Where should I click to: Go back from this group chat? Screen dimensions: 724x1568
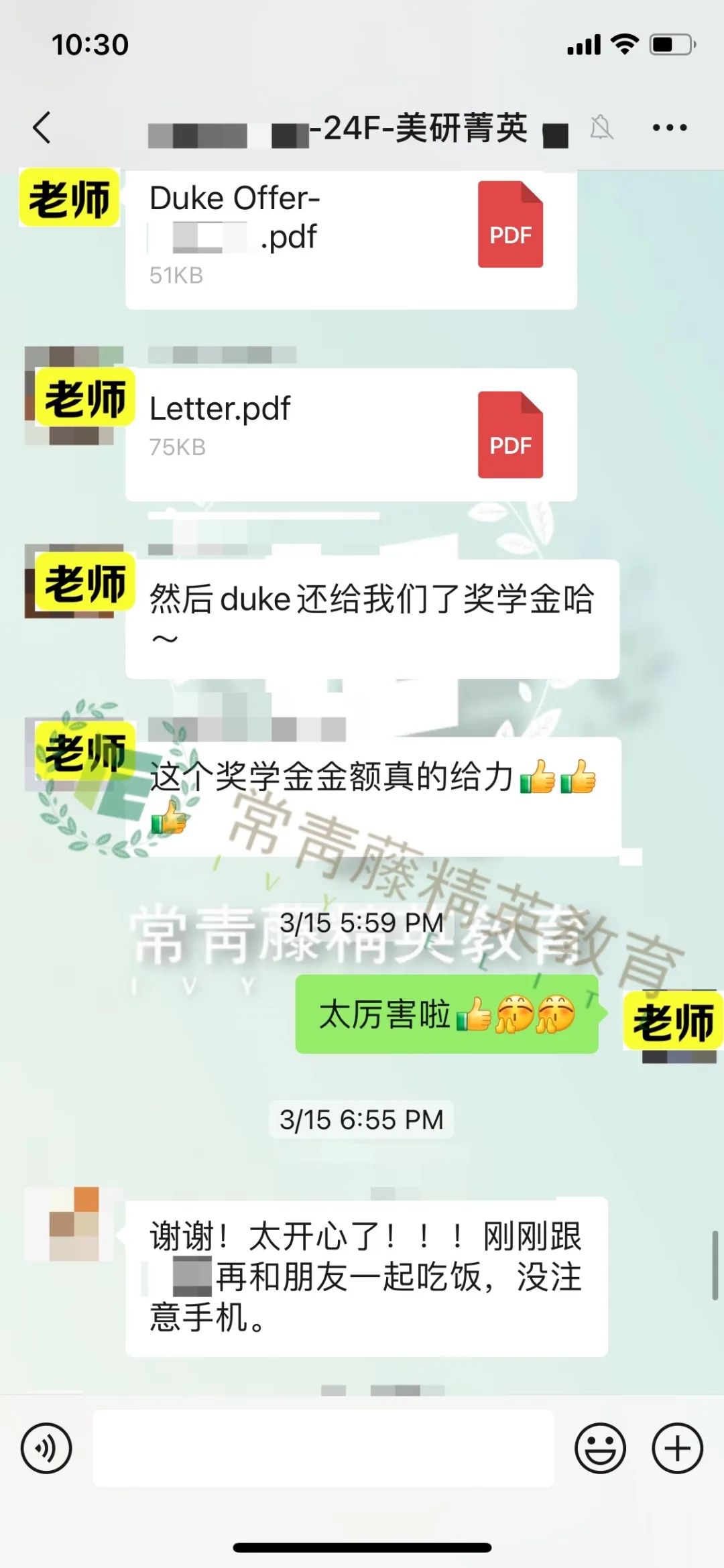42,127
